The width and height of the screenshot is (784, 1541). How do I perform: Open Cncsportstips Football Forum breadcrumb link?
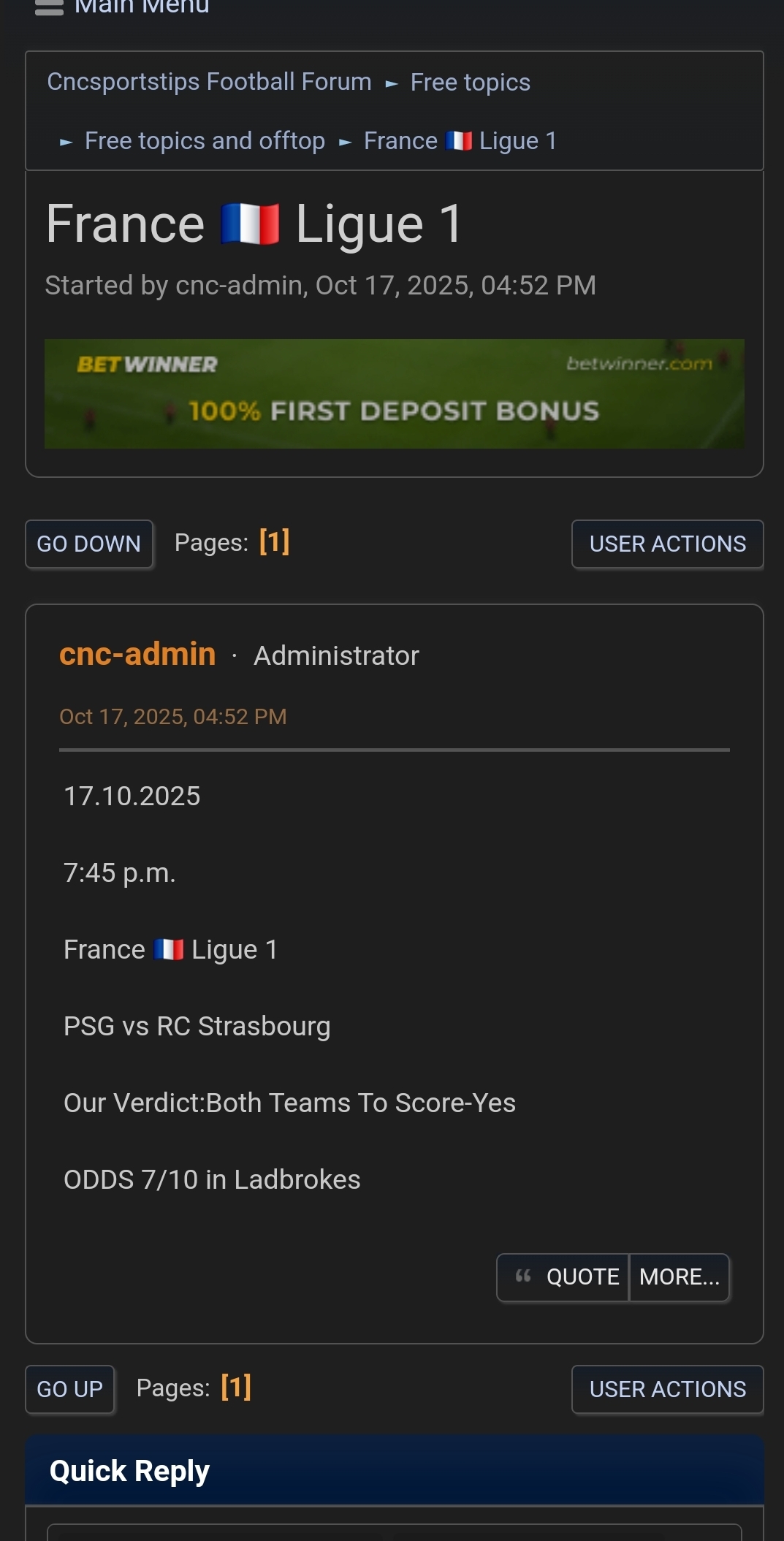pos(209,82)
